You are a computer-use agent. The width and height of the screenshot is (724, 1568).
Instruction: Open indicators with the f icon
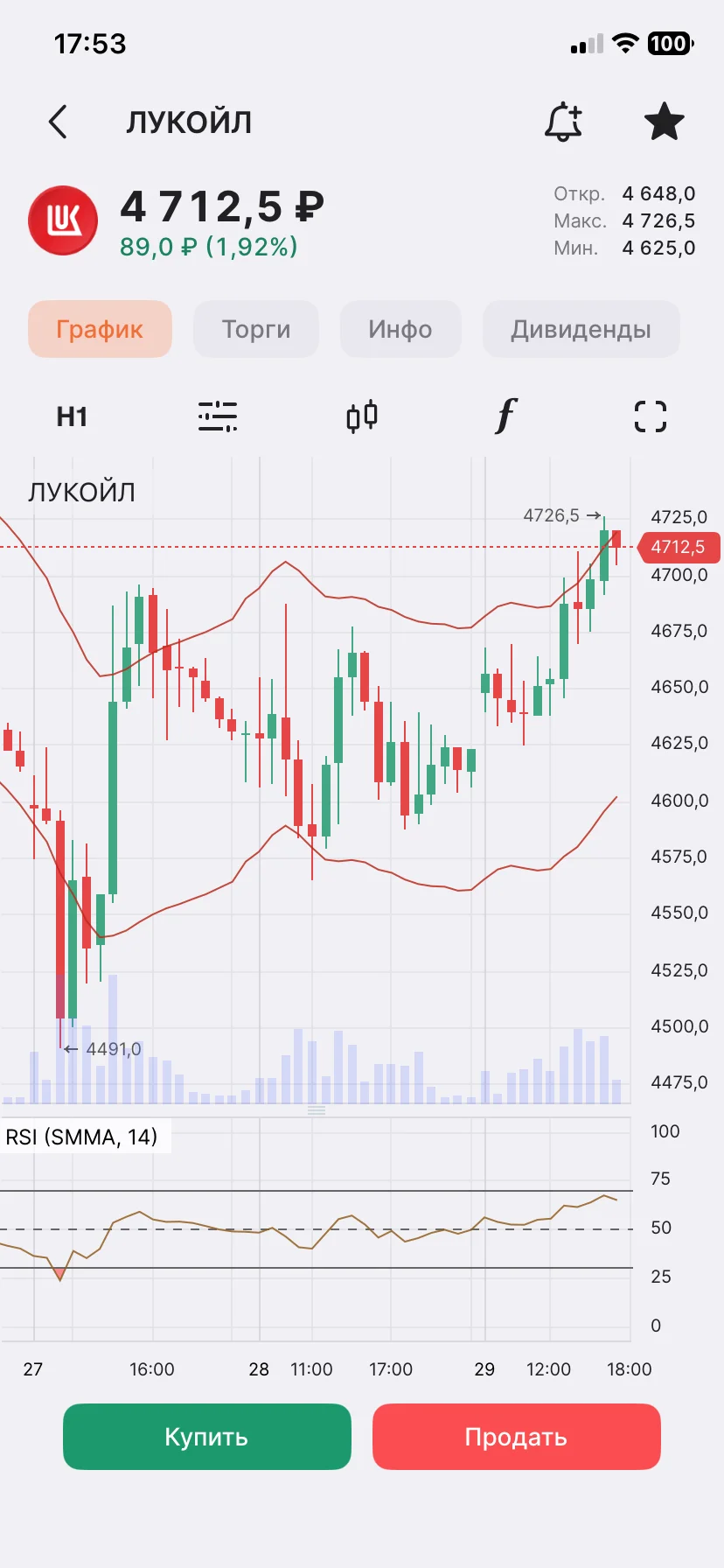click(506, 416)
